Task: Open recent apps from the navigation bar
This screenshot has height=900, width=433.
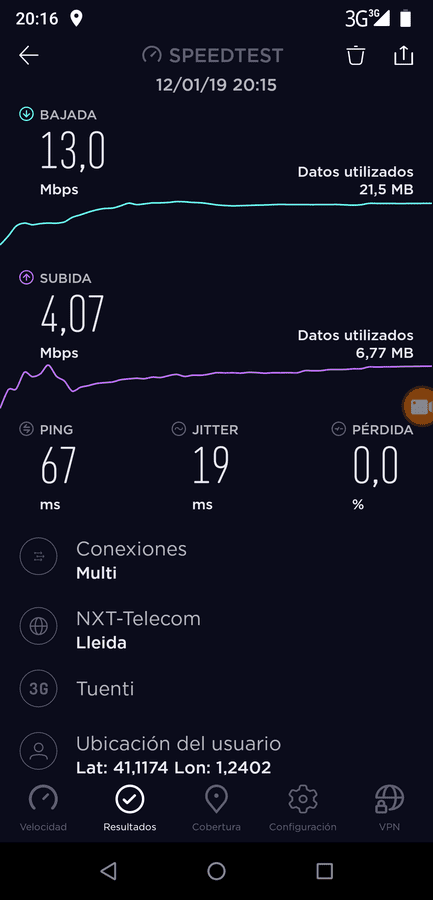Action: (x=324, y=871)
